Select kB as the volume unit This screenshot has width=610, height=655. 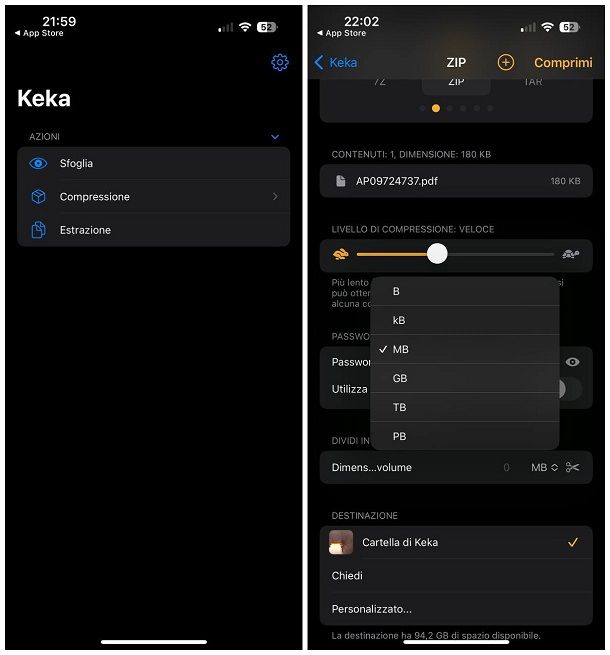click(x=463, y=320)
